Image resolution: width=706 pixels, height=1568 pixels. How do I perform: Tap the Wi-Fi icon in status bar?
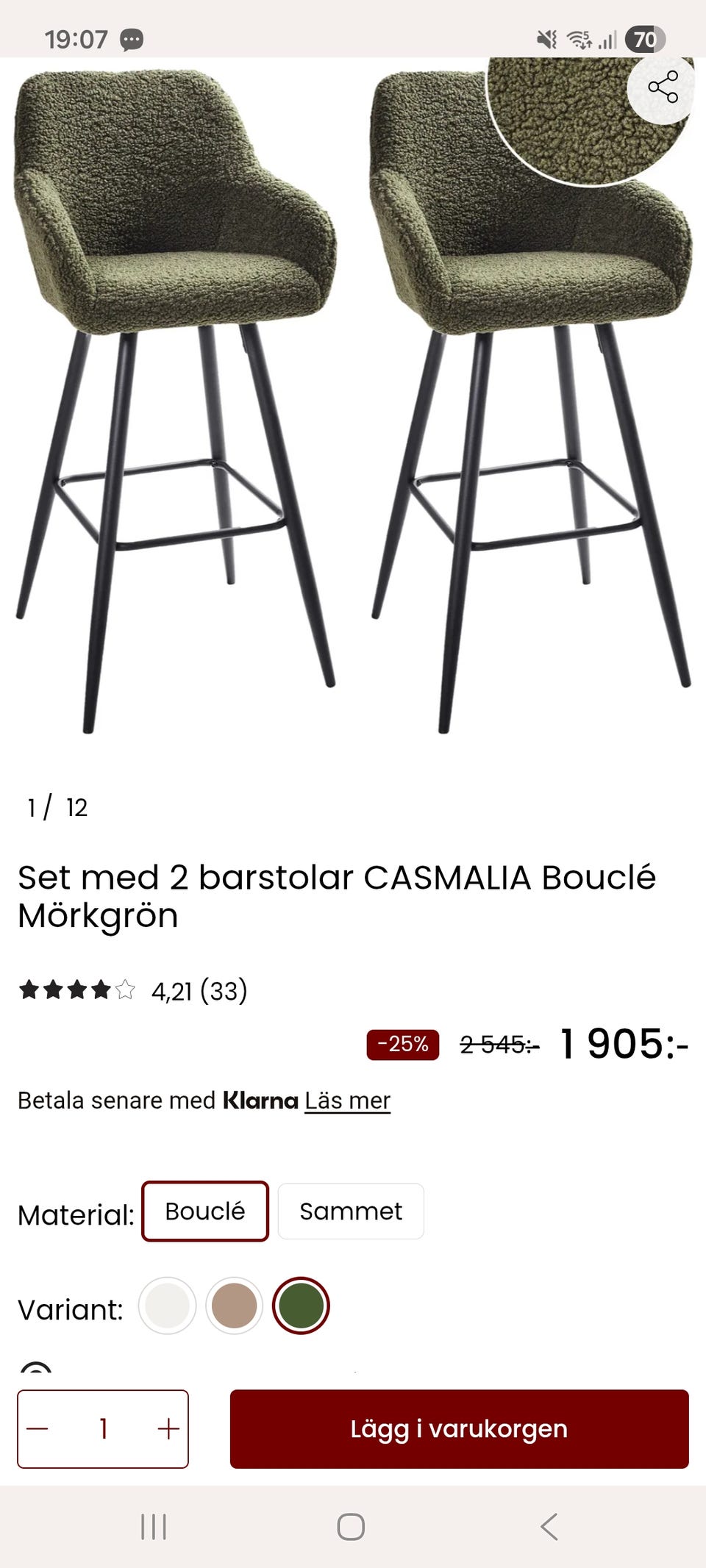pyautogui.click(x=581, y=40)
